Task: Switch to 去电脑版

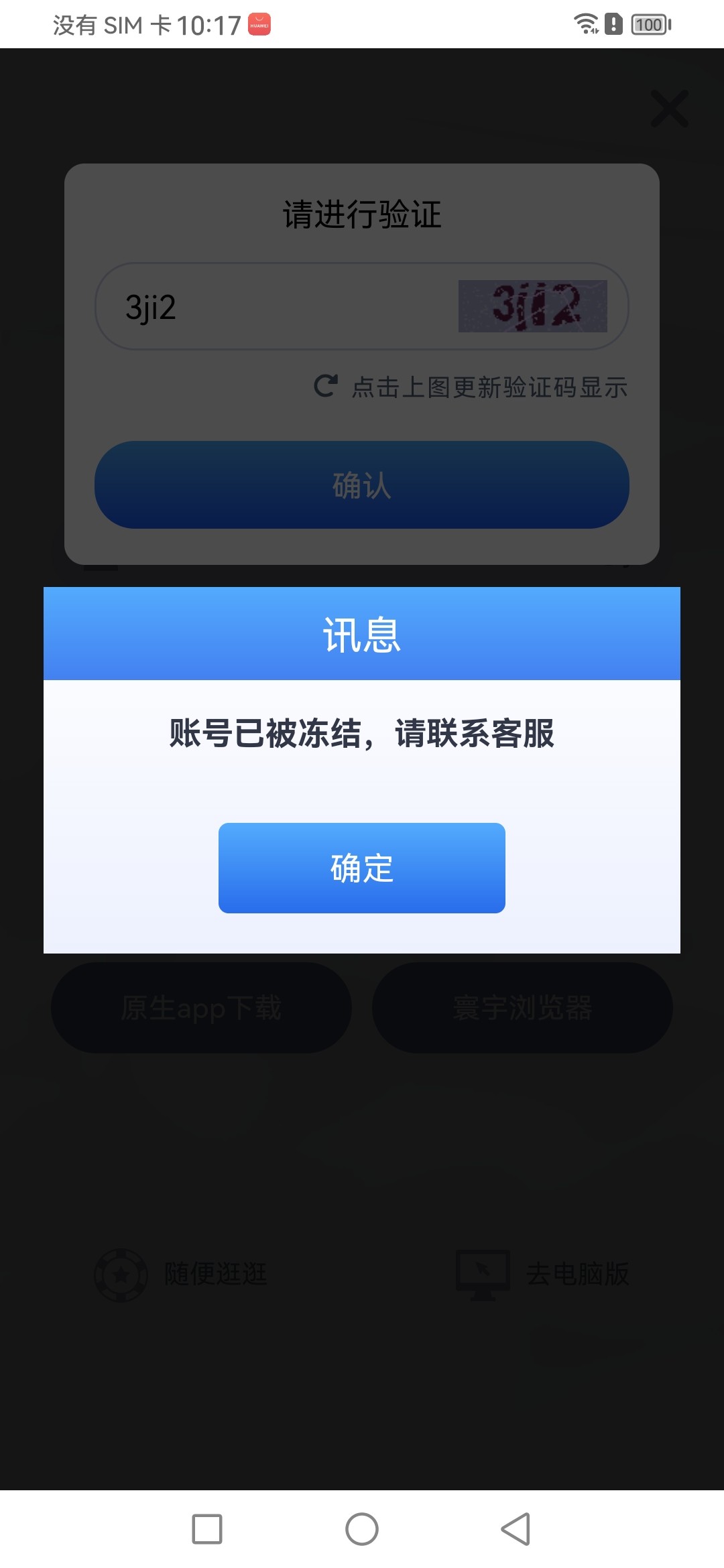Action: click(x=543, y=1274)
